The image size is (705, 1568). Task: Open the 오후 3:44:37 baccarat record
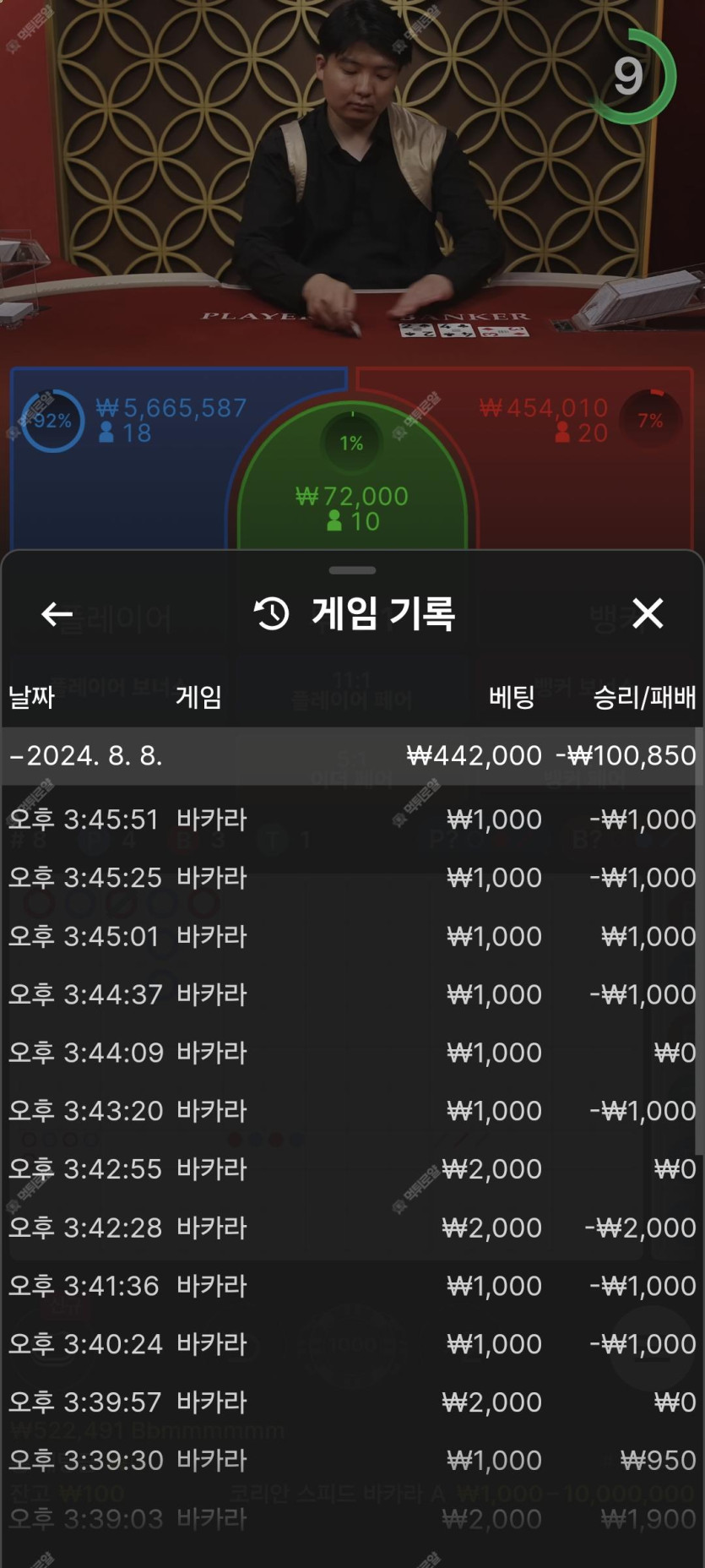(351, 994)
